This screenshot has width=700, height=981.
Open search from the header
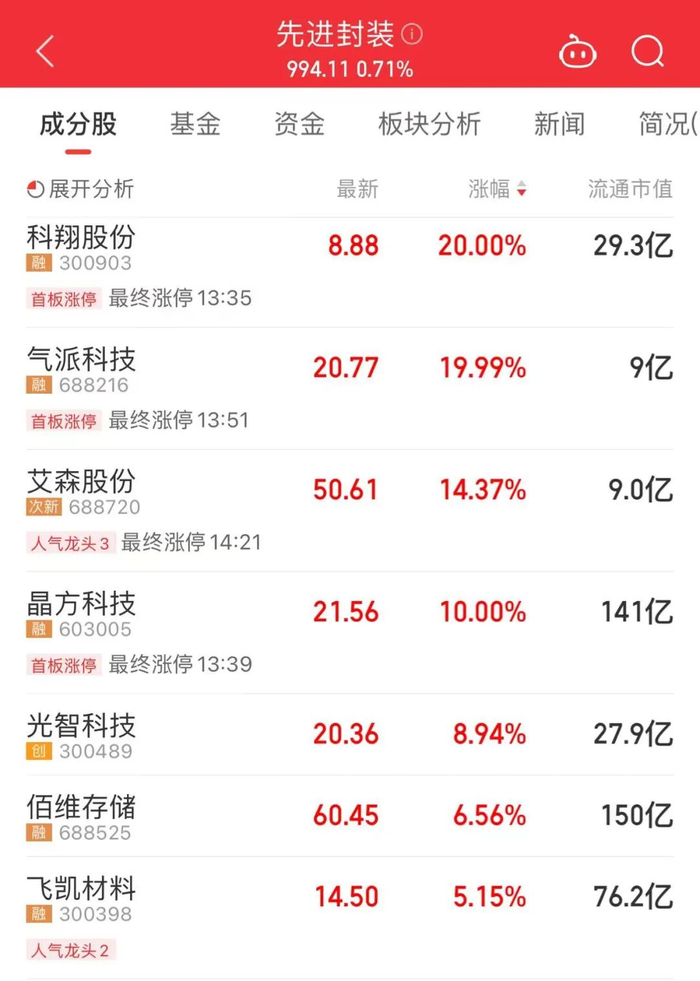648,51
